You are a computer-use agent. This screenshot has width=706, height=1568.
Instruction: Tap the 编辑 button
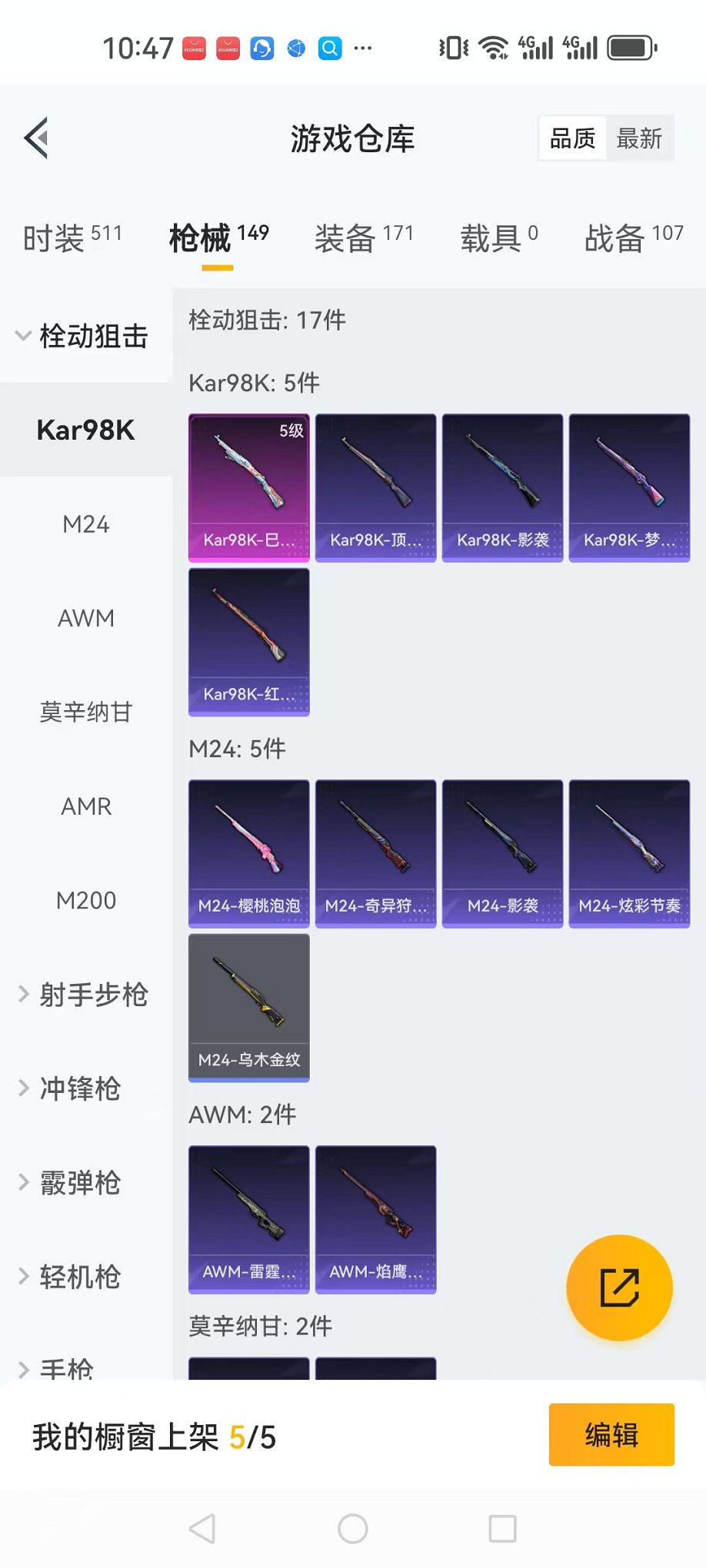pyautogui.click(x=611, y=1435)
